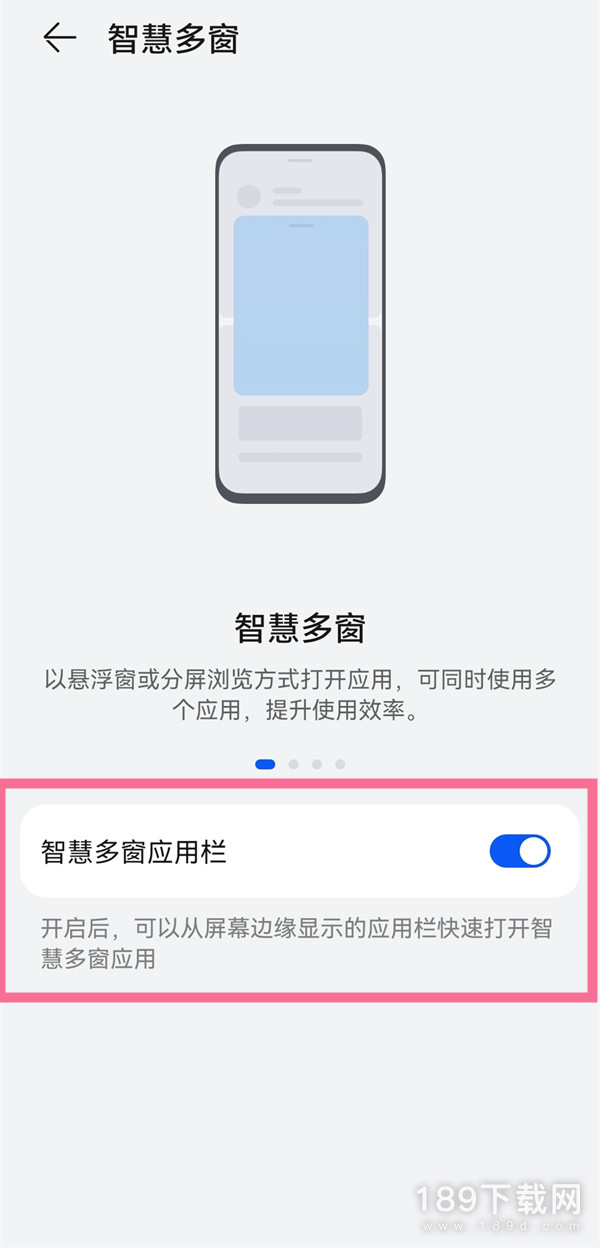Disable the 智慧多窗应用栏 switch
600x1248 pixels.
click(519, 851)
